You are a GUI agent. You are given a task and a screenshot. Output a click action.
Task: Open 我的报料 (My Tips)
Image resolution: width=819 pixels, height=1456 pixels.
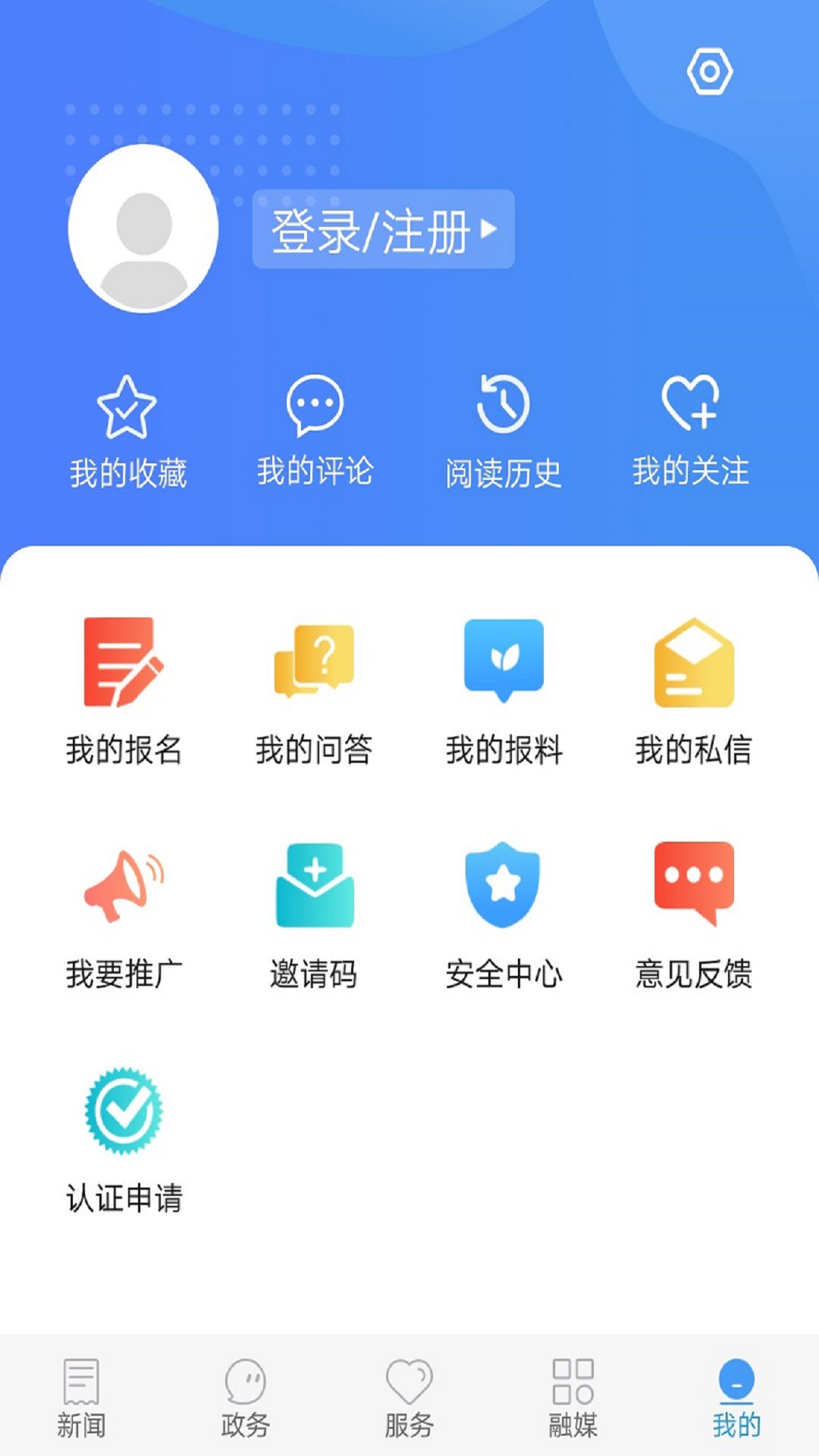504,690
